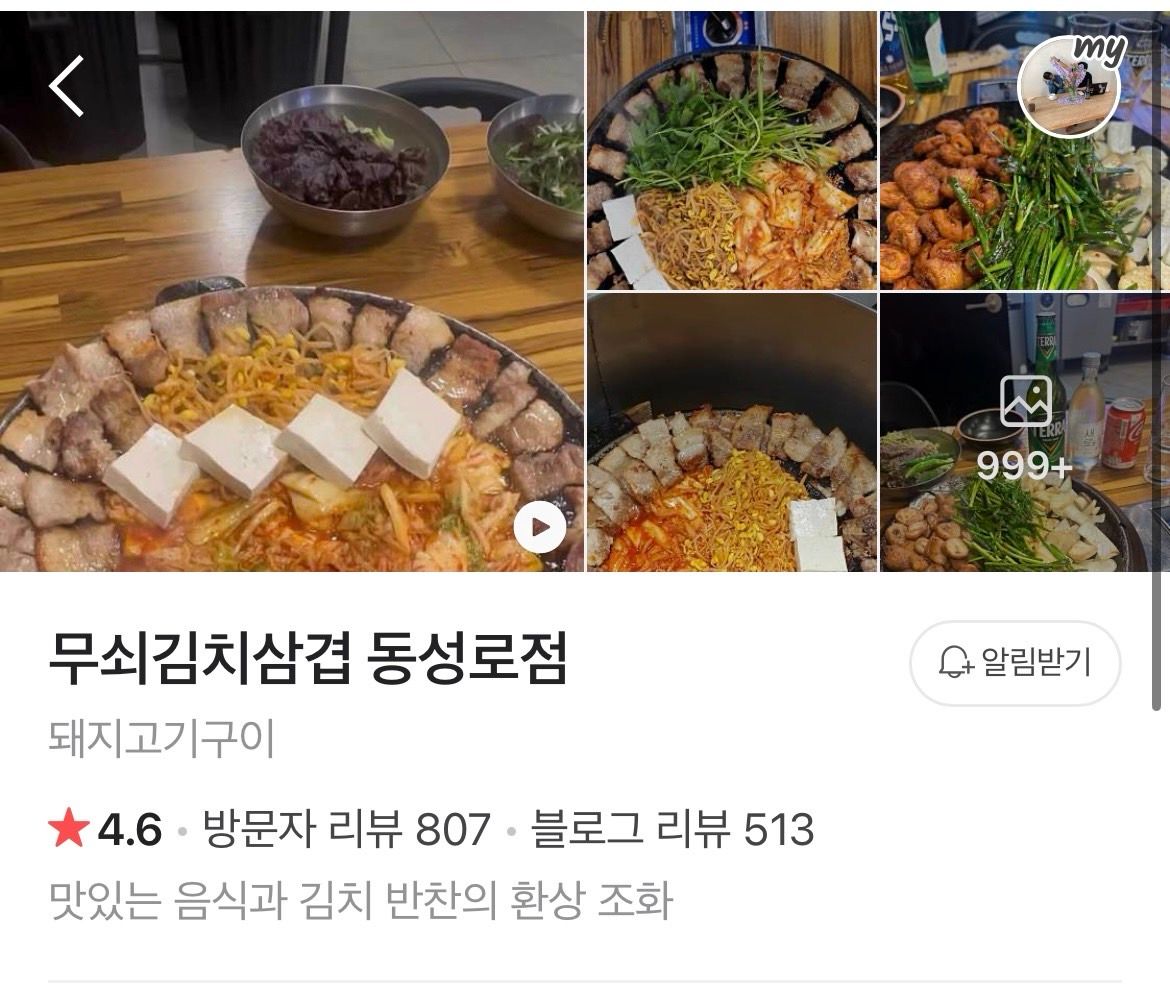The height and width of the screenshot is (984, 1170).
Task: View the photo of pork with greens
Action: coord(731,150)
